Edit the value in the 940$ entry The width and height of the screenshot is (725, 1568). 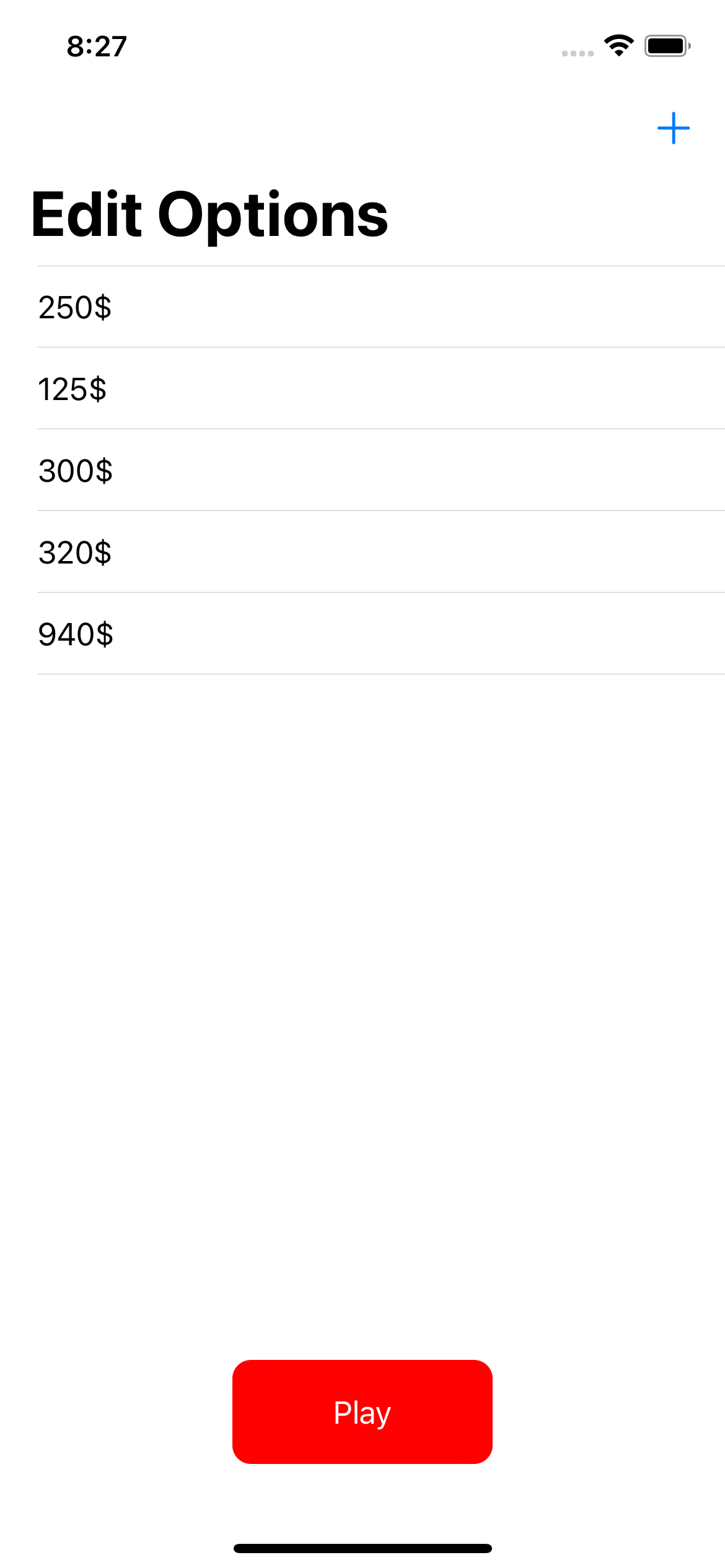[x=76, y=634]
